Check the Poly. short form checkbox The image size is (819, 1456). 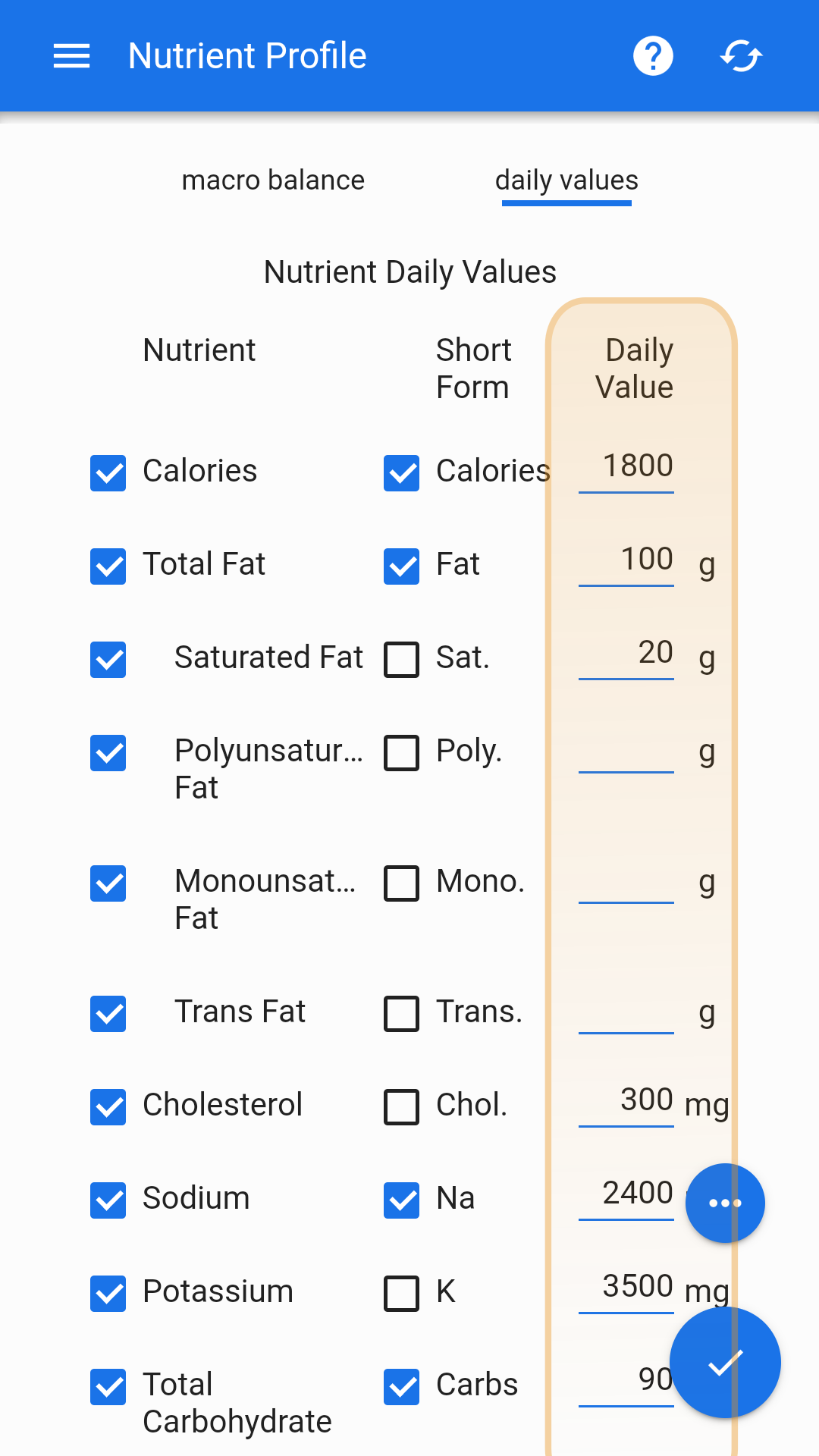tap(401, 753)
